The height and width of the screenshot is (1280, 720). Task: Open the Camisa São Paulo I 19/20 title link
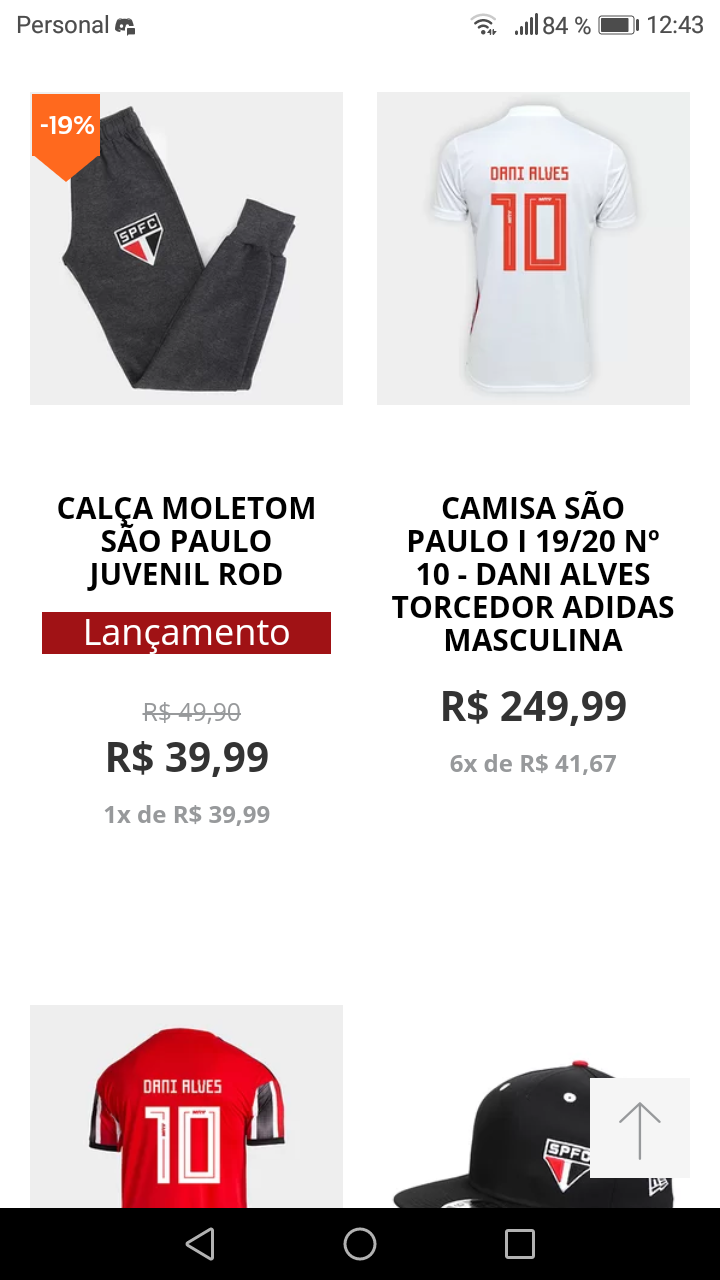point(533,574)
